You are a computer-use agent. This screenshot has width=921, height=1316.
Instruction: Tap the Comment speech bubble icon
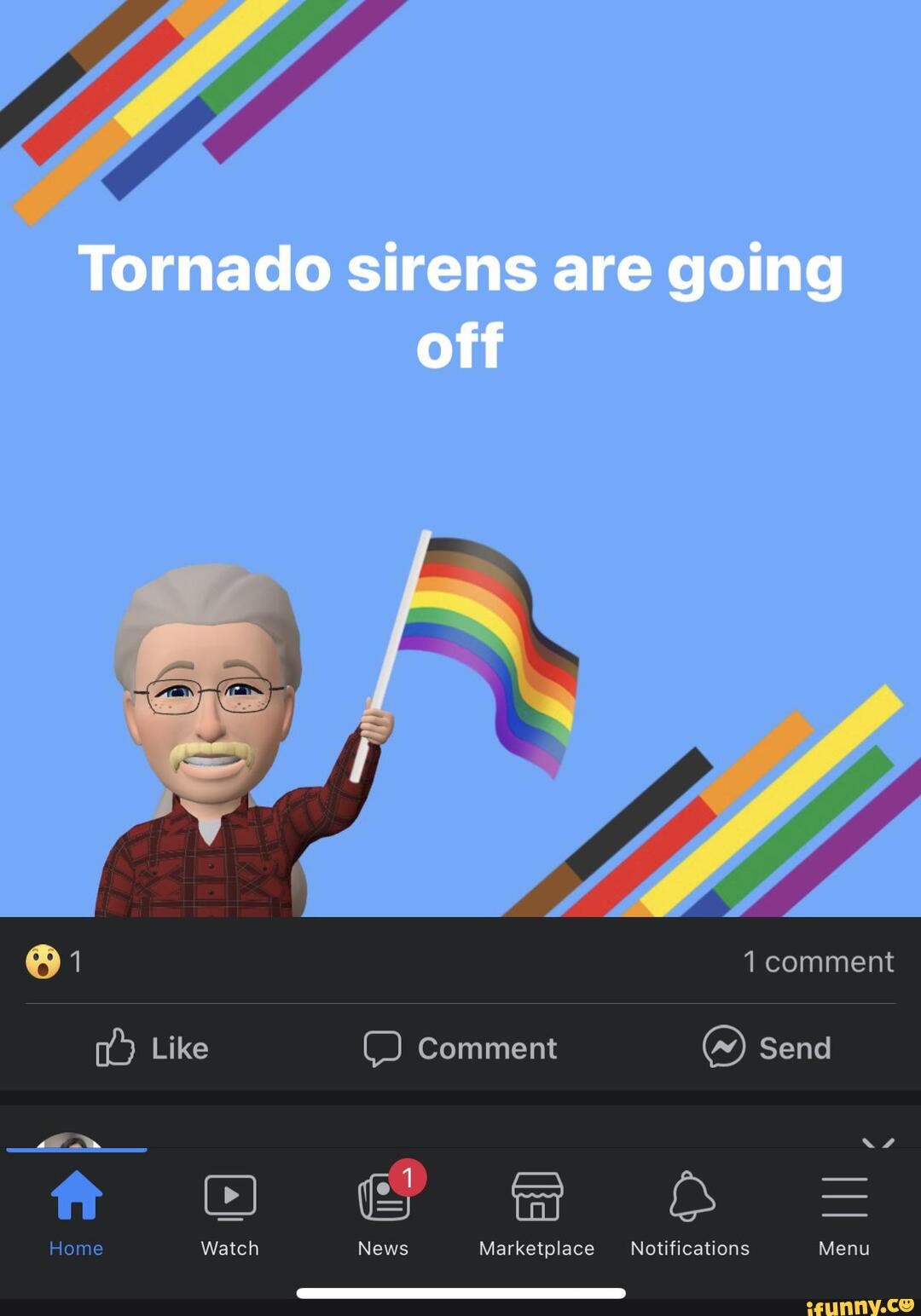[385, 1049]
